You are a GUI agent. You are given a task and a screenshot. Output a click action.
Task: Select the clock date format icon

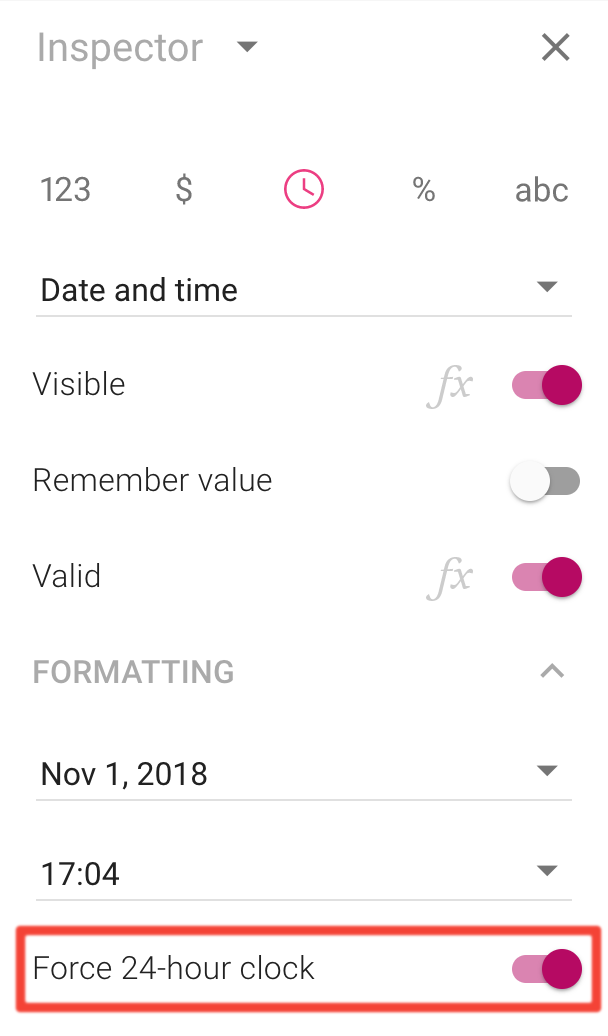[x=303, y=189]
